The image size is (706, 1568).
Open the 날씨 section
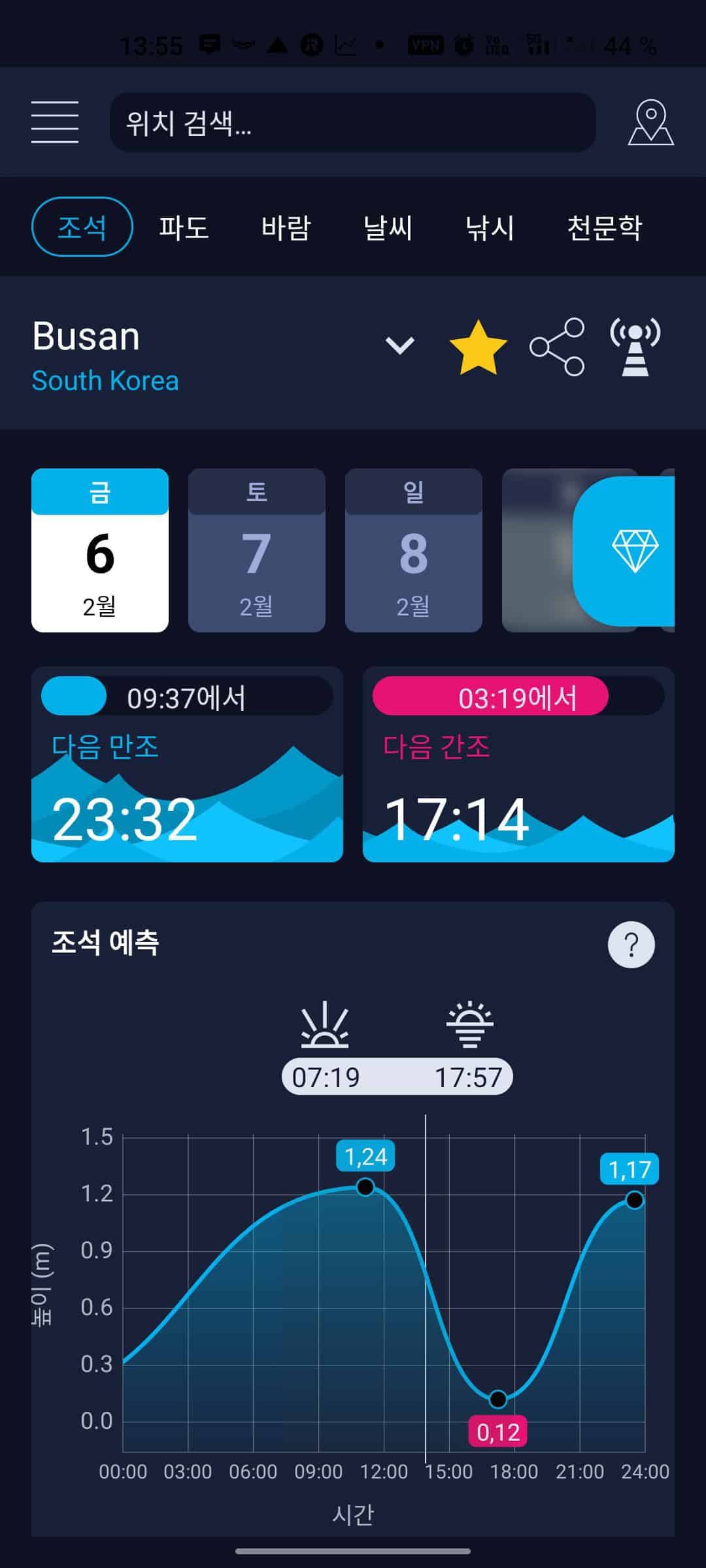click(388, 227)
